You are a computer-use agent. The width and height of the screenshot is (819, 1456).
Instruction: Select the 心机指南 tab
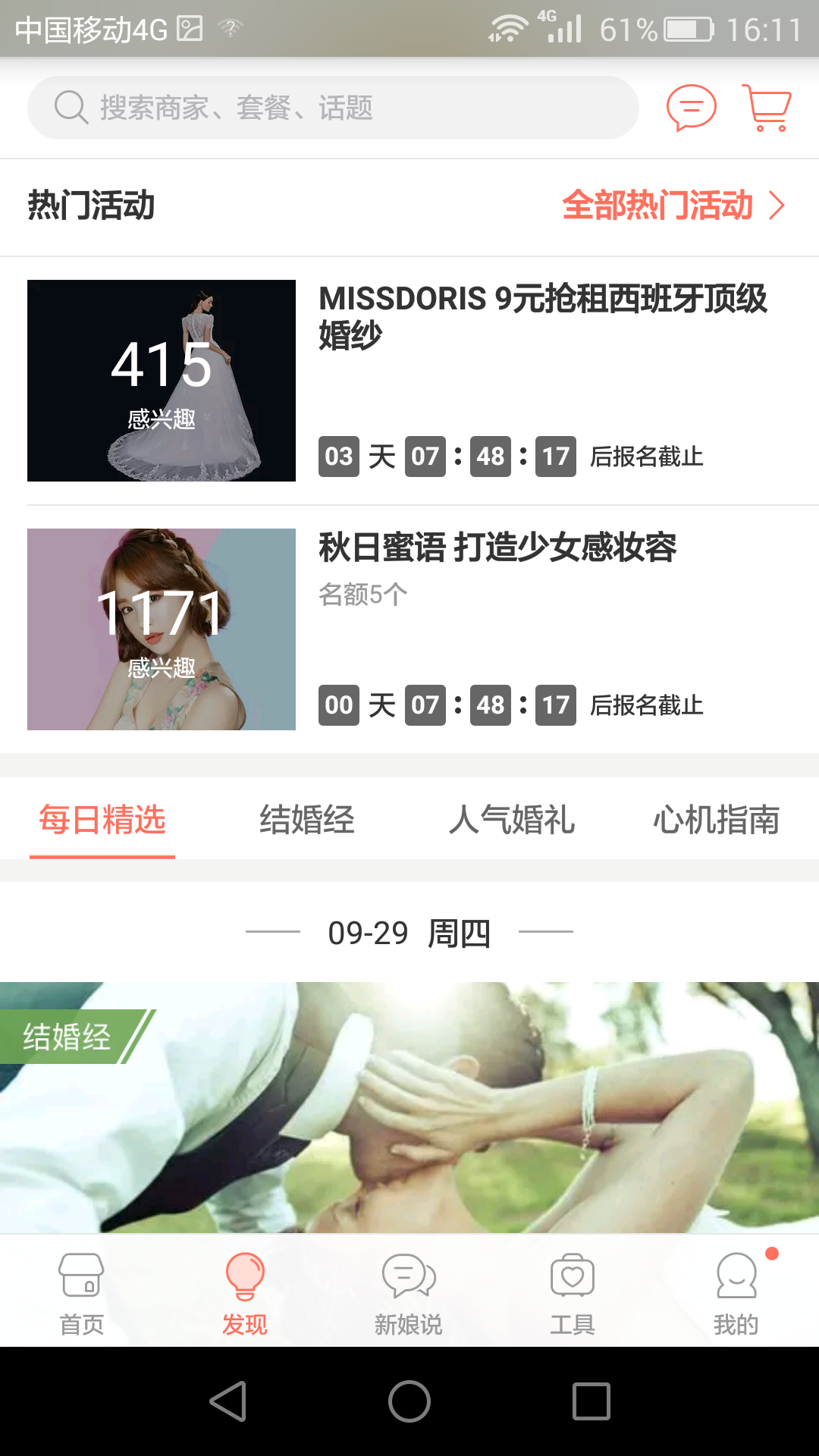tap(717, 821)
